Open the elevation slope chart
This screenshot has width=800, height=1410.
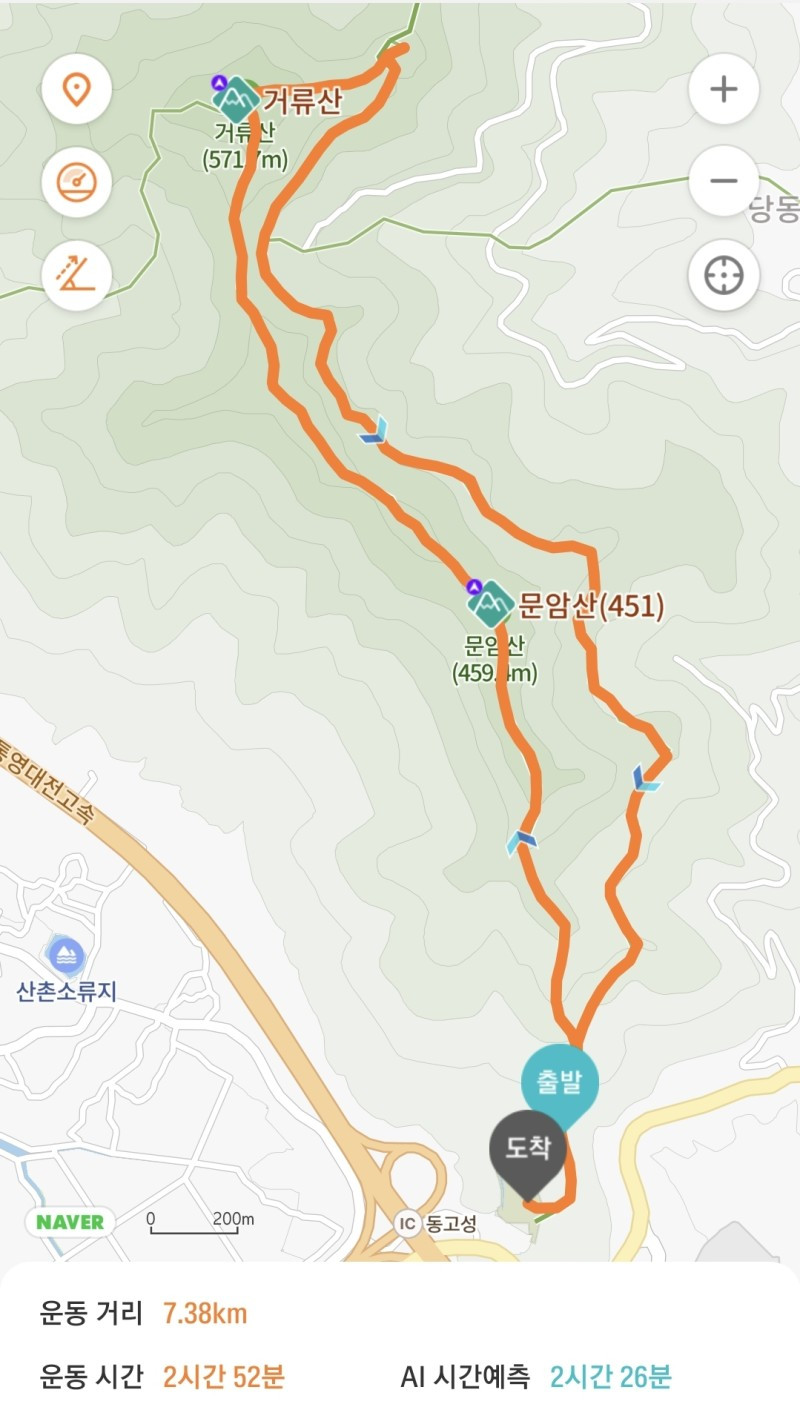point(76,273)
